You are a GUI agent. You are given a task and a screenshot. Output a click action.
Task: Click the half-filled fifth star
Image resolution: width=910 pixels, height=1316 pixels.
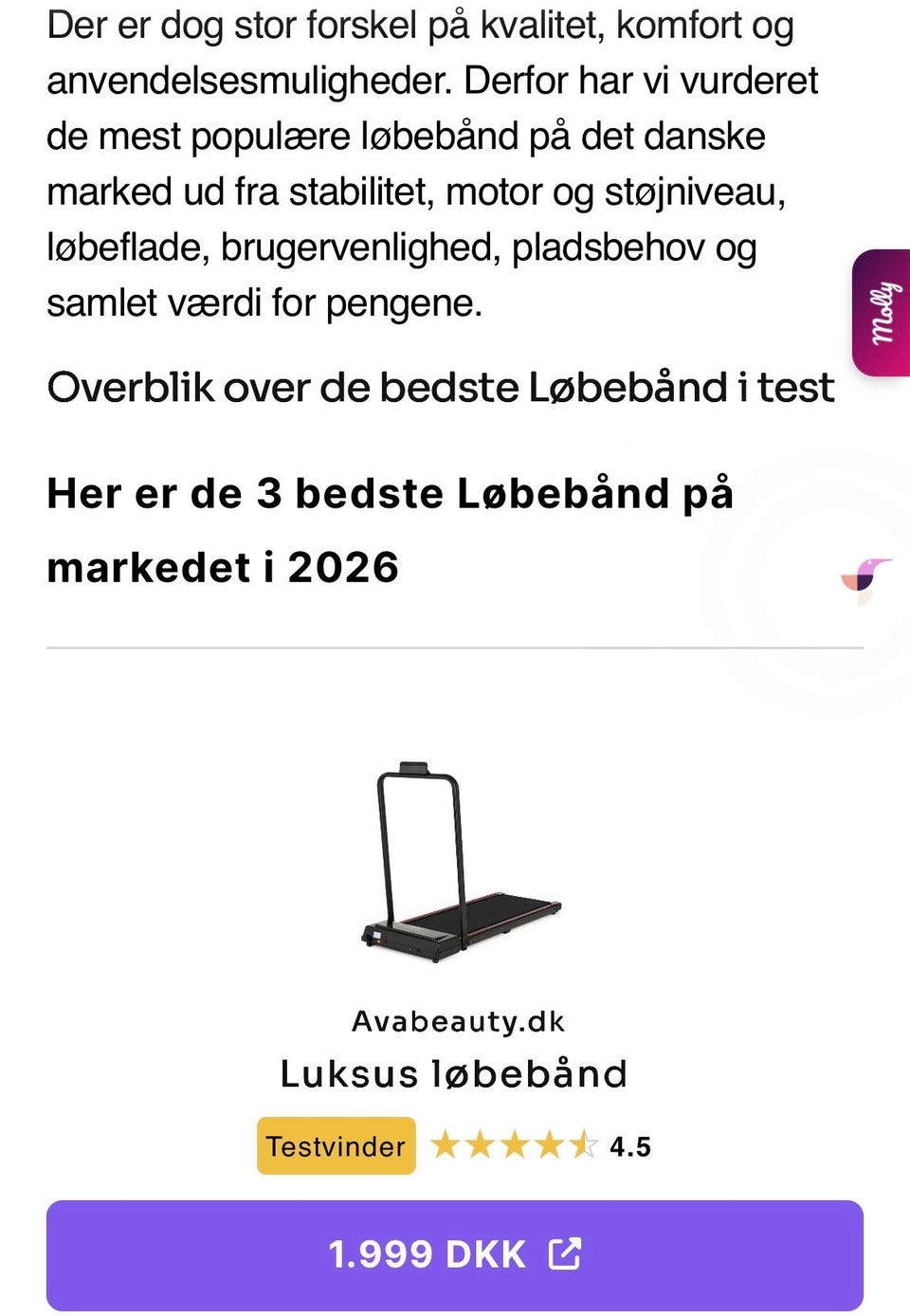point(586,1146)
